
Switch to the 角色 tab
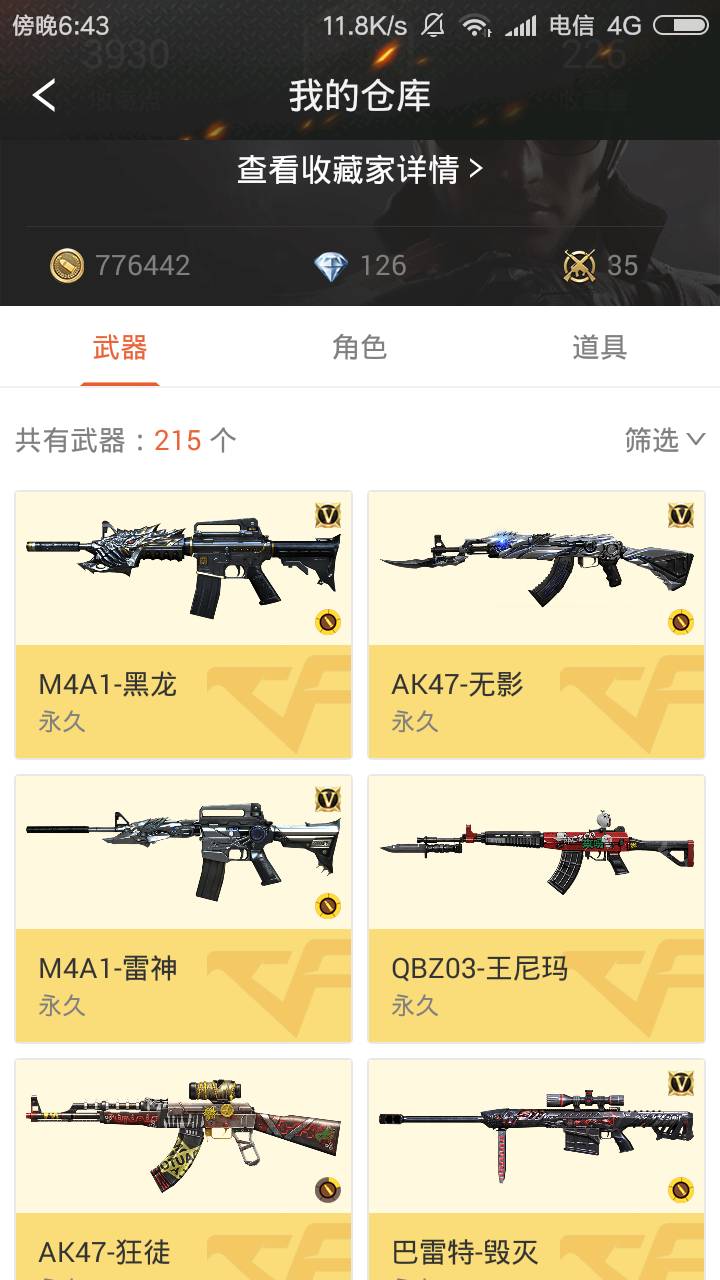tap(359, 348)
